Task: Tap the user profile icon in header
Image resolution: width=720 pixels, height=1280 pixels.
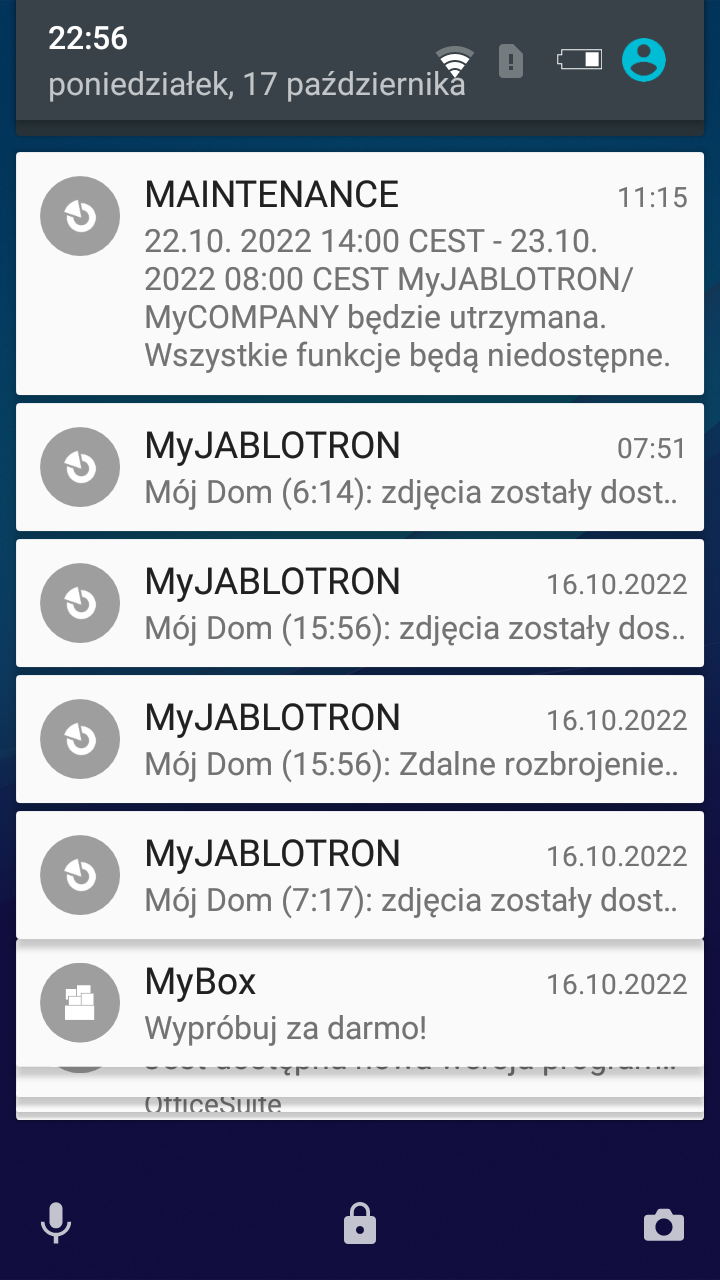Action: click(644, 60)
